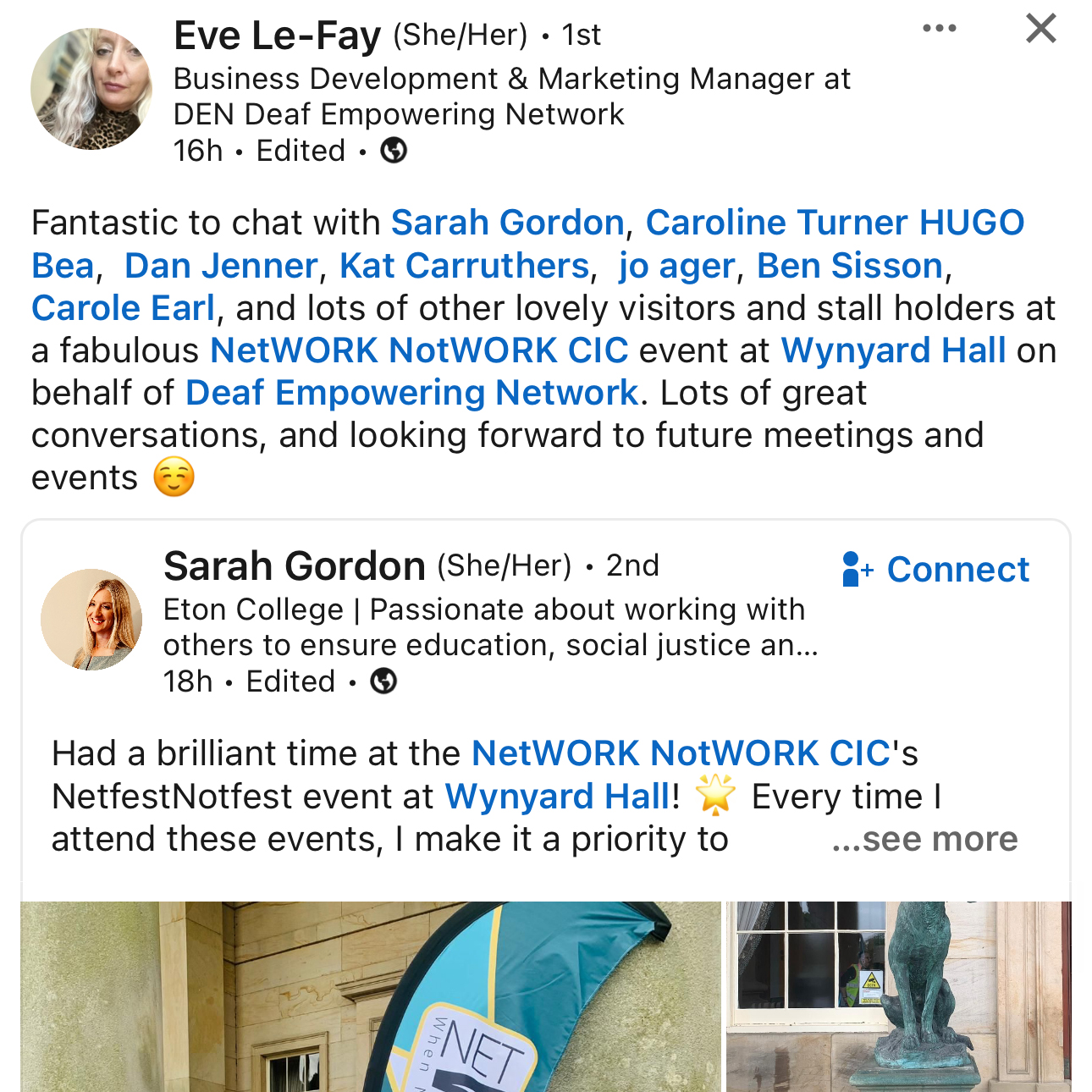Open the Ben Sisson mention
1092x1092 pixels.
(849, 266)
